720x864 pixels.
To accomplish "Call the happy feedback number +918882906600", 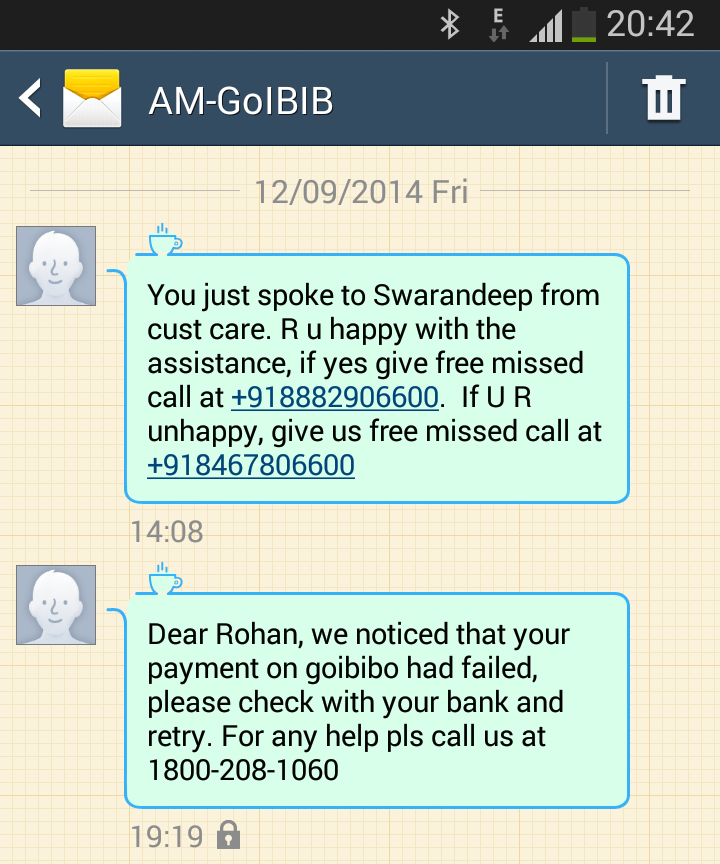I will coord(335,397).
